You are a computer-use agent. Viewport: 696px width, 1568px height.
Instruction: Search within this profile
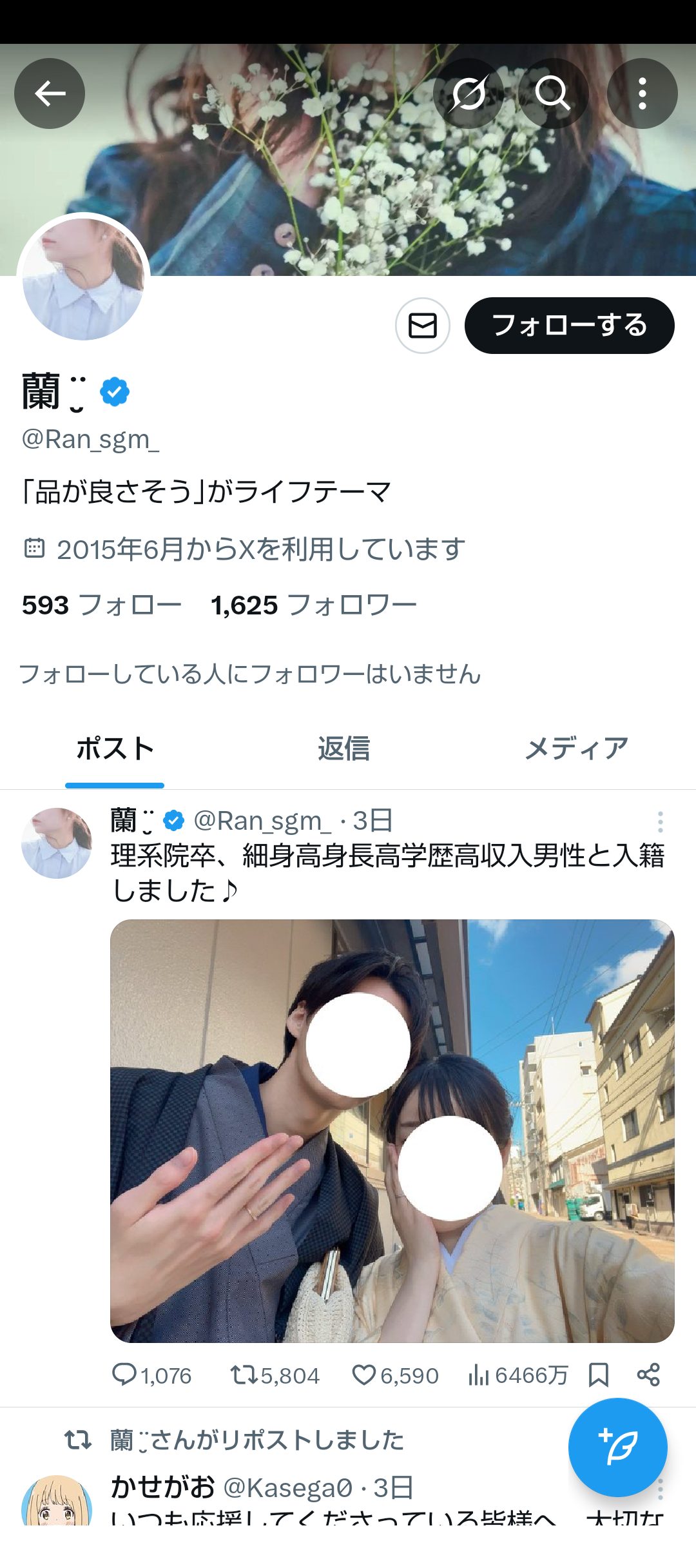pos(553,94)
